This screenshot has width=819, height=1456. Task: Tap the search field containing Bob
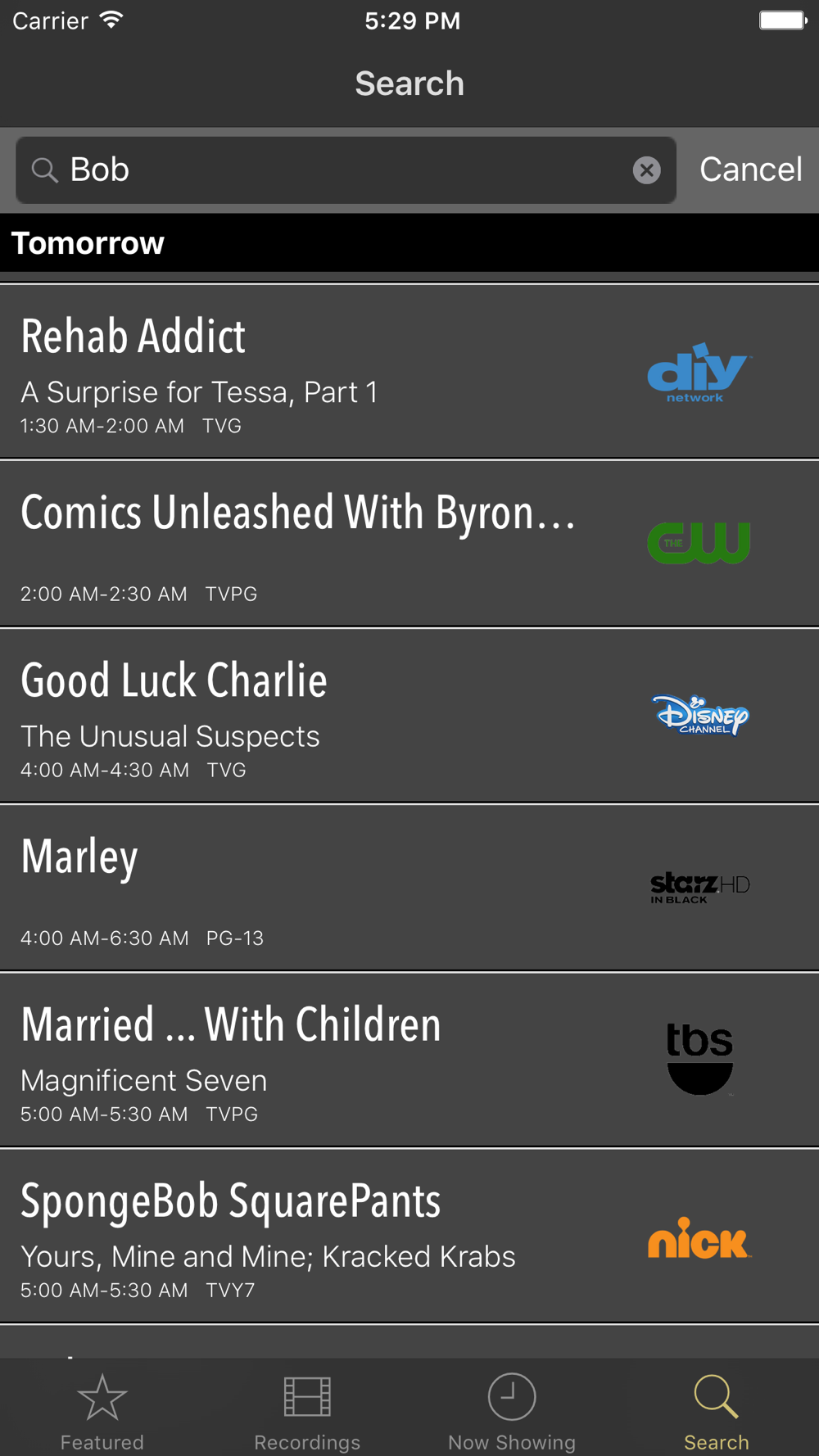(346, 170)
